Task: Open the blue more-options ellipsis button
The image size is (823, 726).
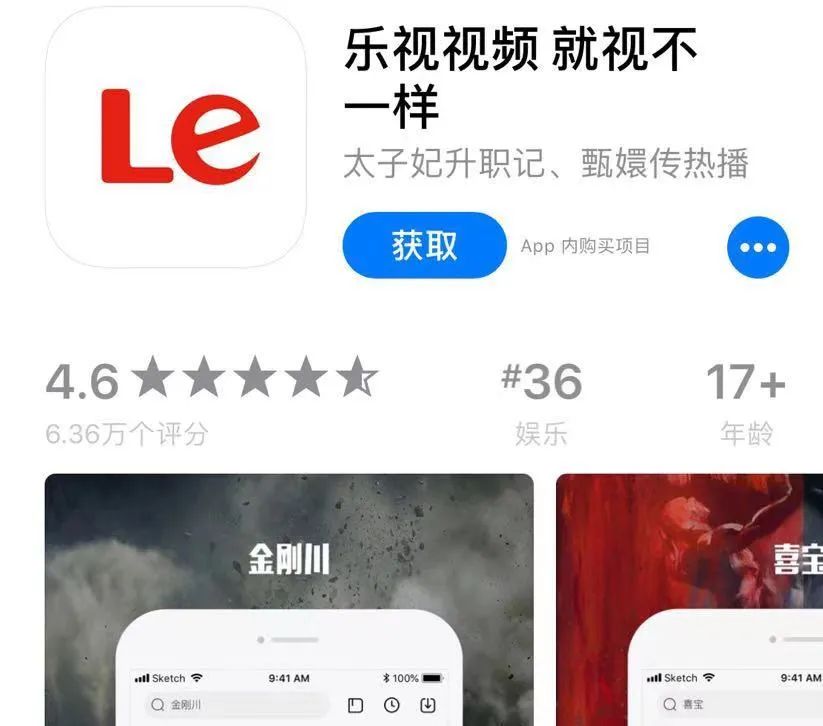Action: tap(757, 247)
